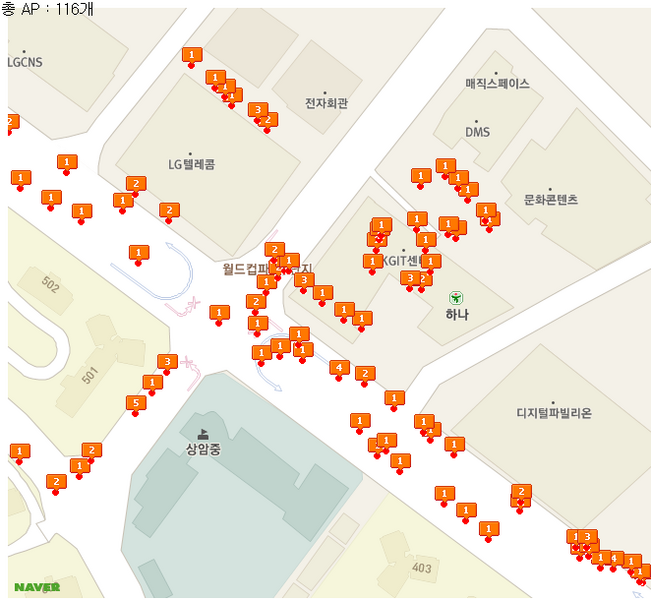651x600 pixels.
Task: Select the AP marker numbered 4
Action: 339,368
